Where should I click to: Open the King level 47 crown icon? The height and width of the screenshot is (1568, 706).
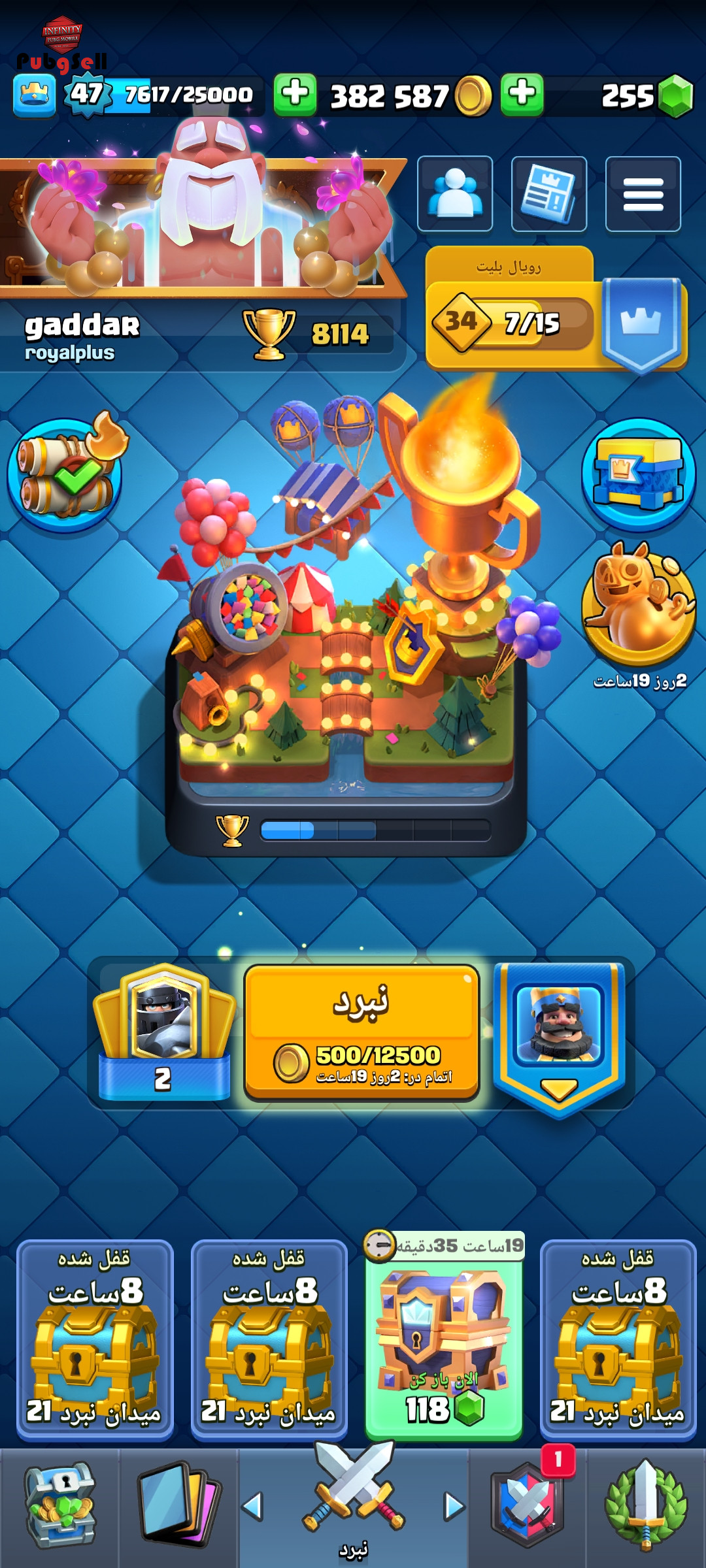coord(35,95)
